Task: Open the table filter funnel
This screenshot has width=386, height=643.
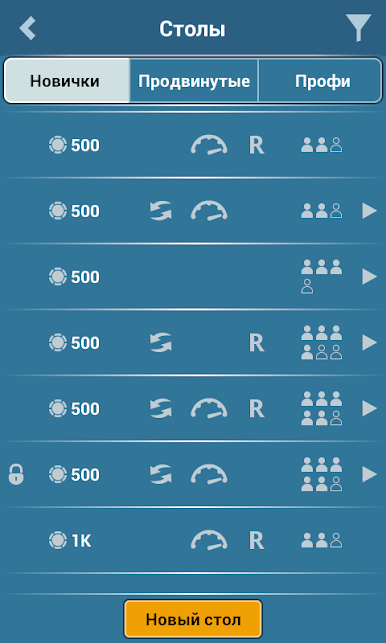Action: coord(358,27)
